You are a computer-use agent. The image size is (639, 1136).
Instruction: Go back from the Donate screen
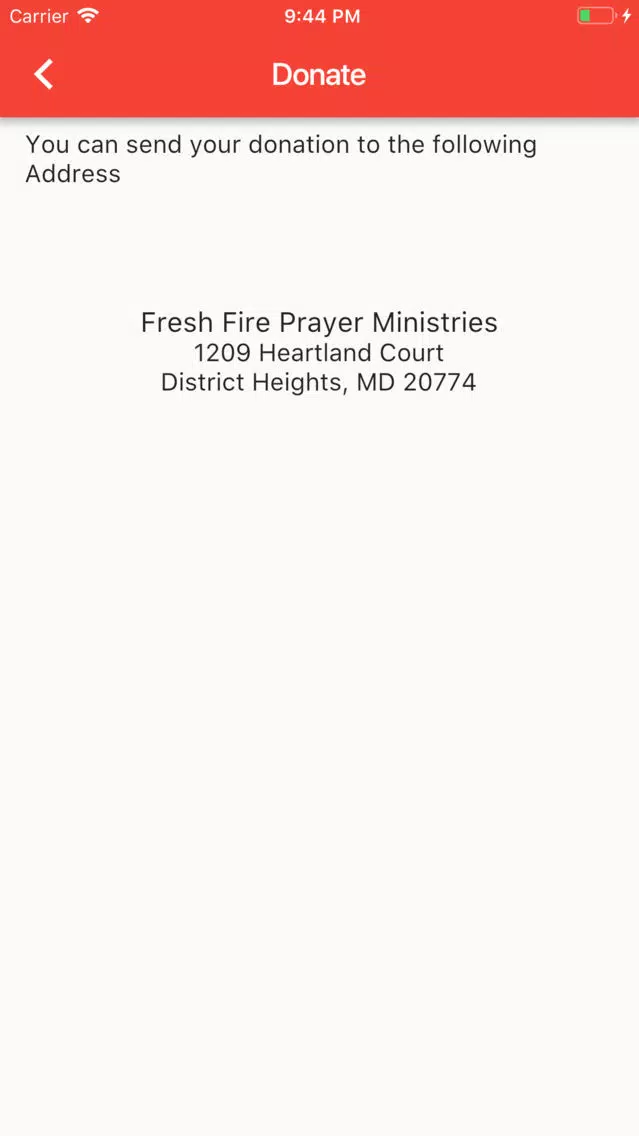pyautogui.click(x=43, y=75)
